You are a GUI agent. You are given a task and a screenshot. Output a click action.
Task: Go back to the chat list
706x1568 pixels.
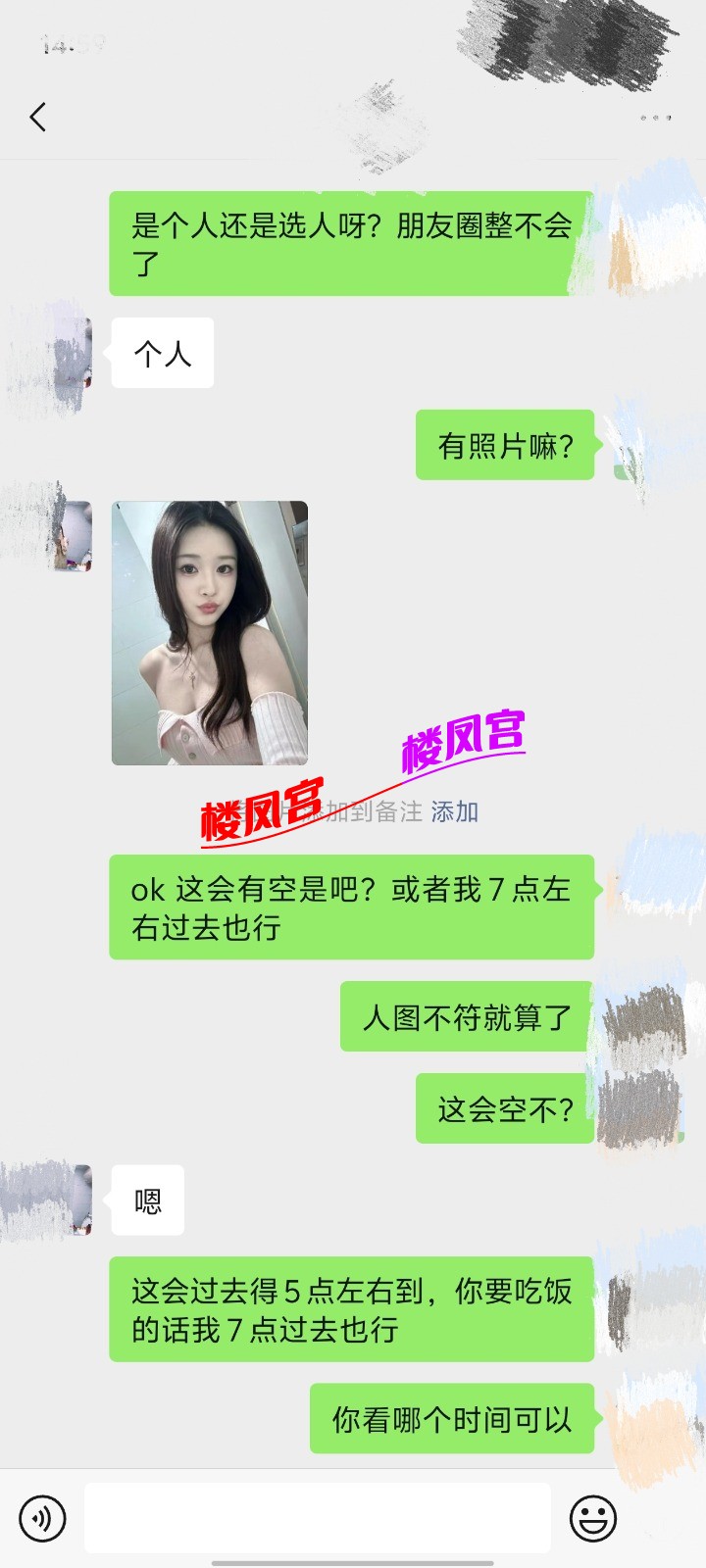tap(38, 118)
